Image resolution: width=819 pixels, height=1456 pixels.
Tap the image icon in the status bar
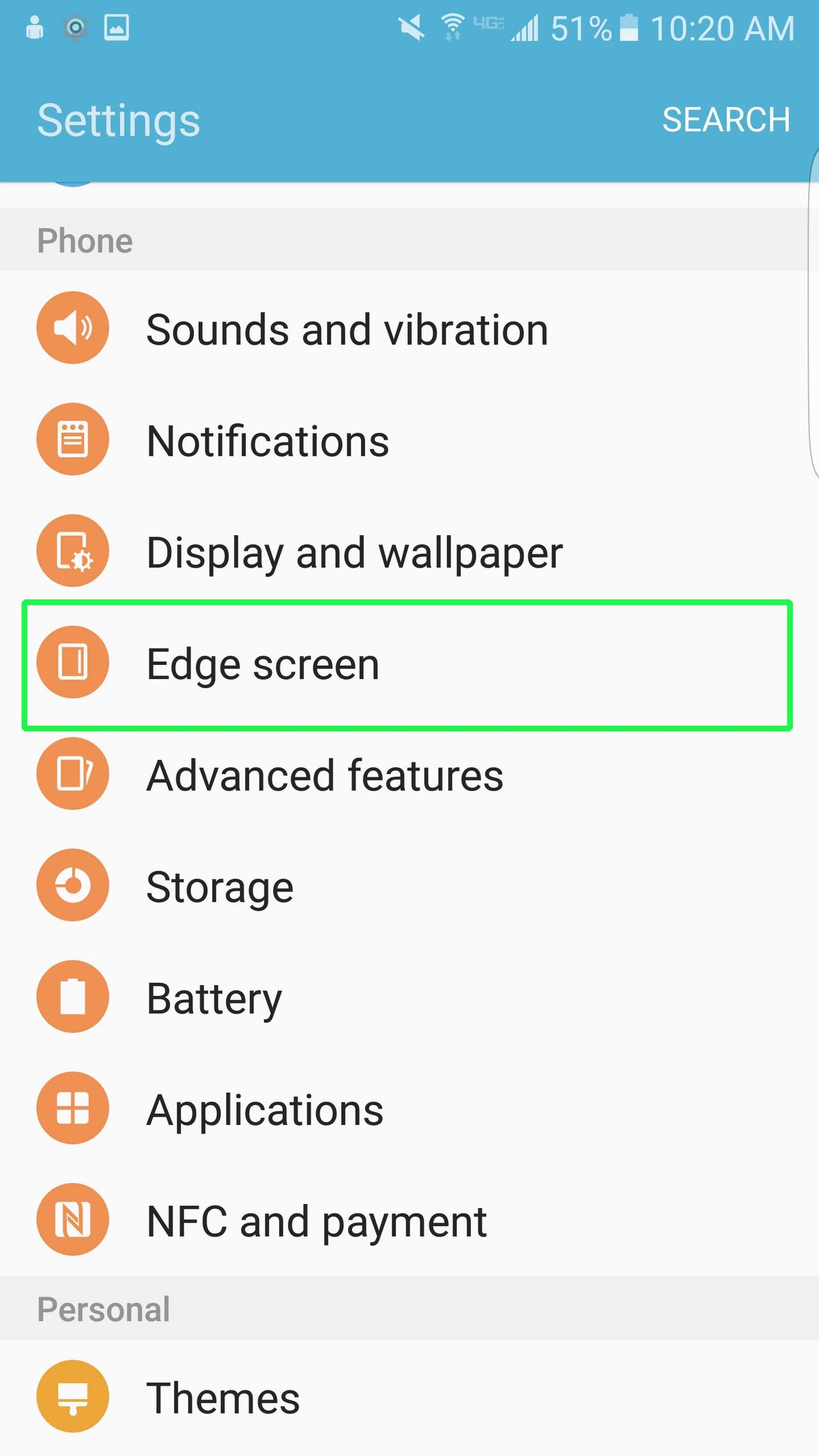117,28
